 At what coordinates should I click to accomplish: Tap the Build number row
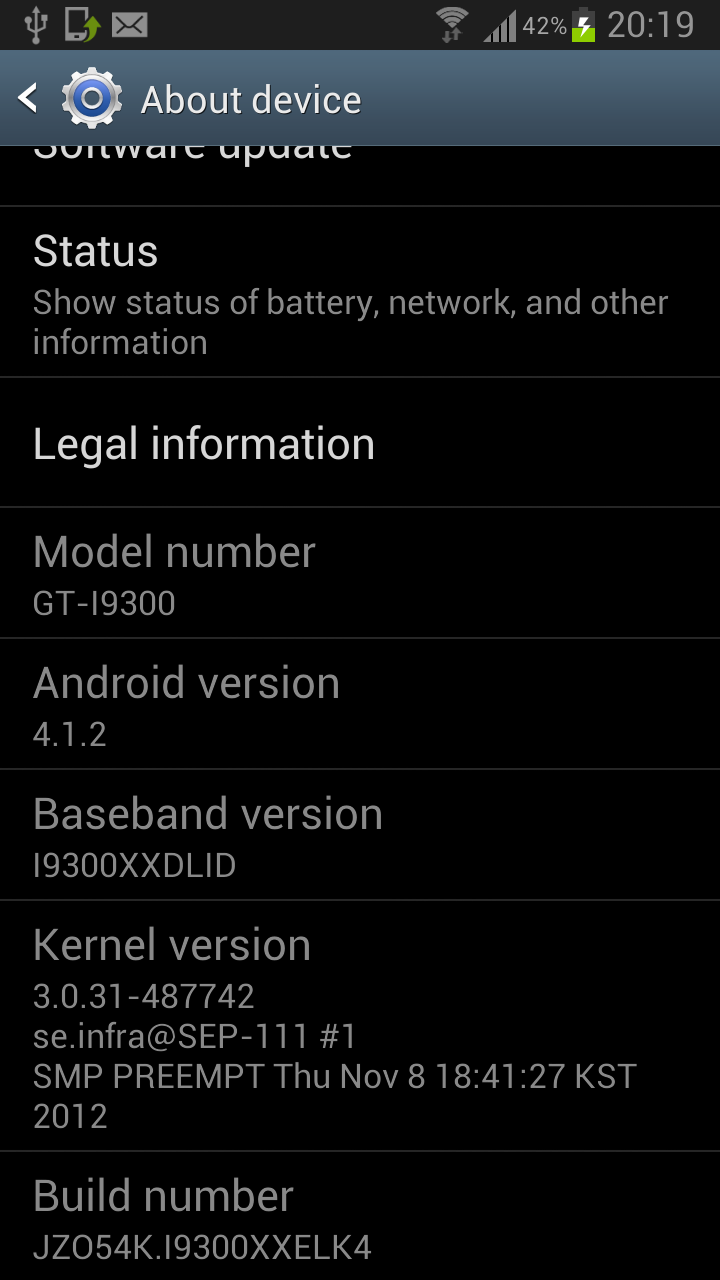tap(360, 1219)
